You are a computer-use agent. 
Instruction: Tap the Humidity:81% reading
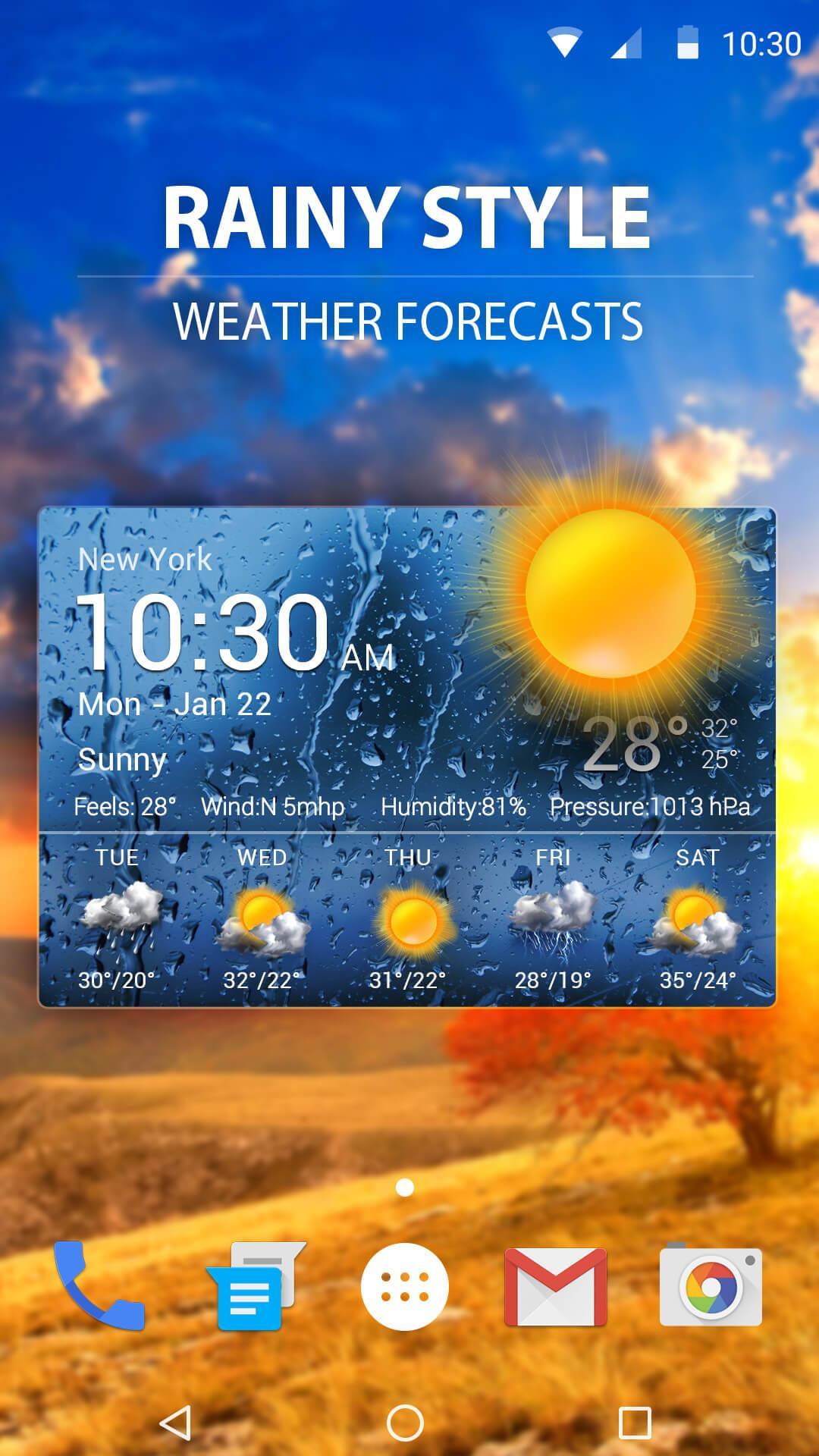coord(455,807)
